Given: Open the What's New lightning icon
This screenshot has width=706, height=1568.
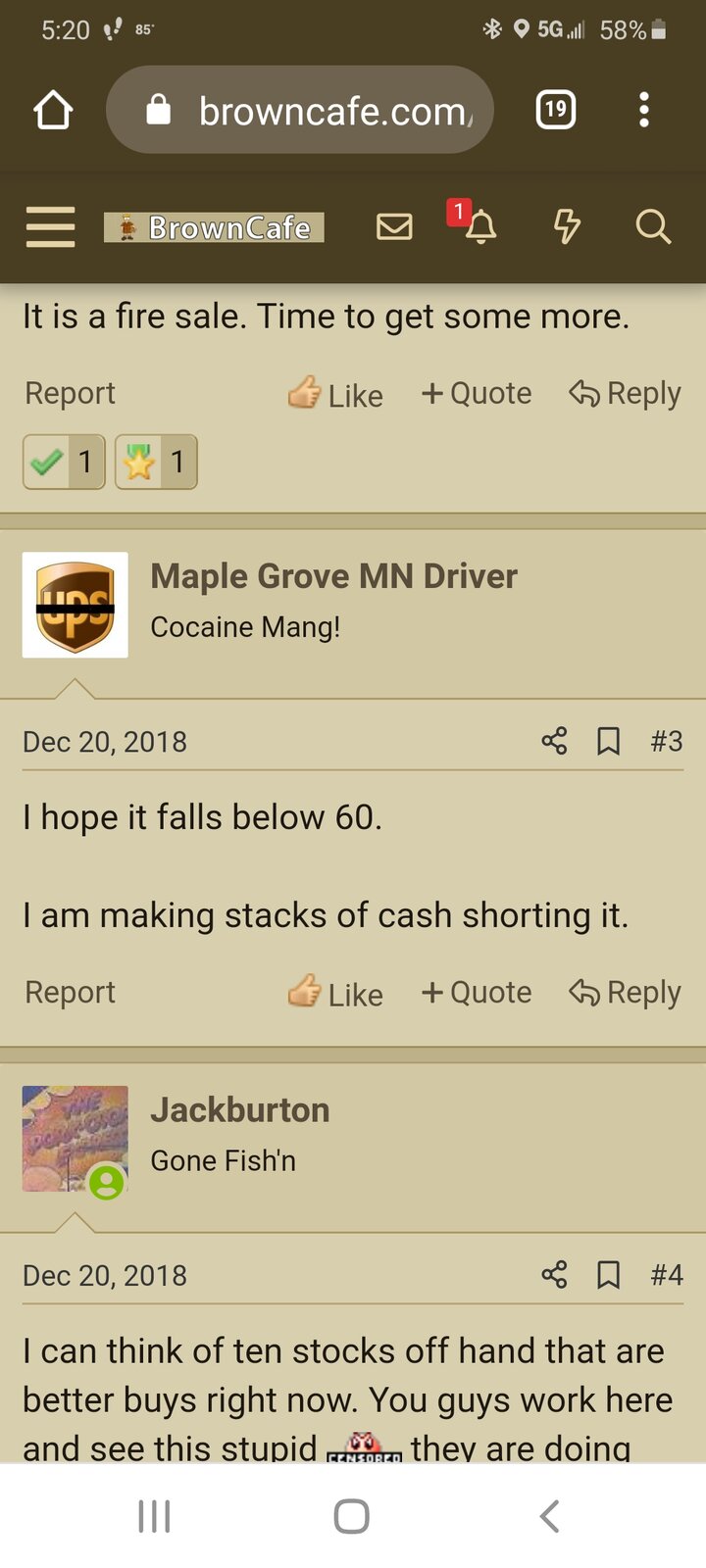Looking at the screenshot, I should pos(567,227).
